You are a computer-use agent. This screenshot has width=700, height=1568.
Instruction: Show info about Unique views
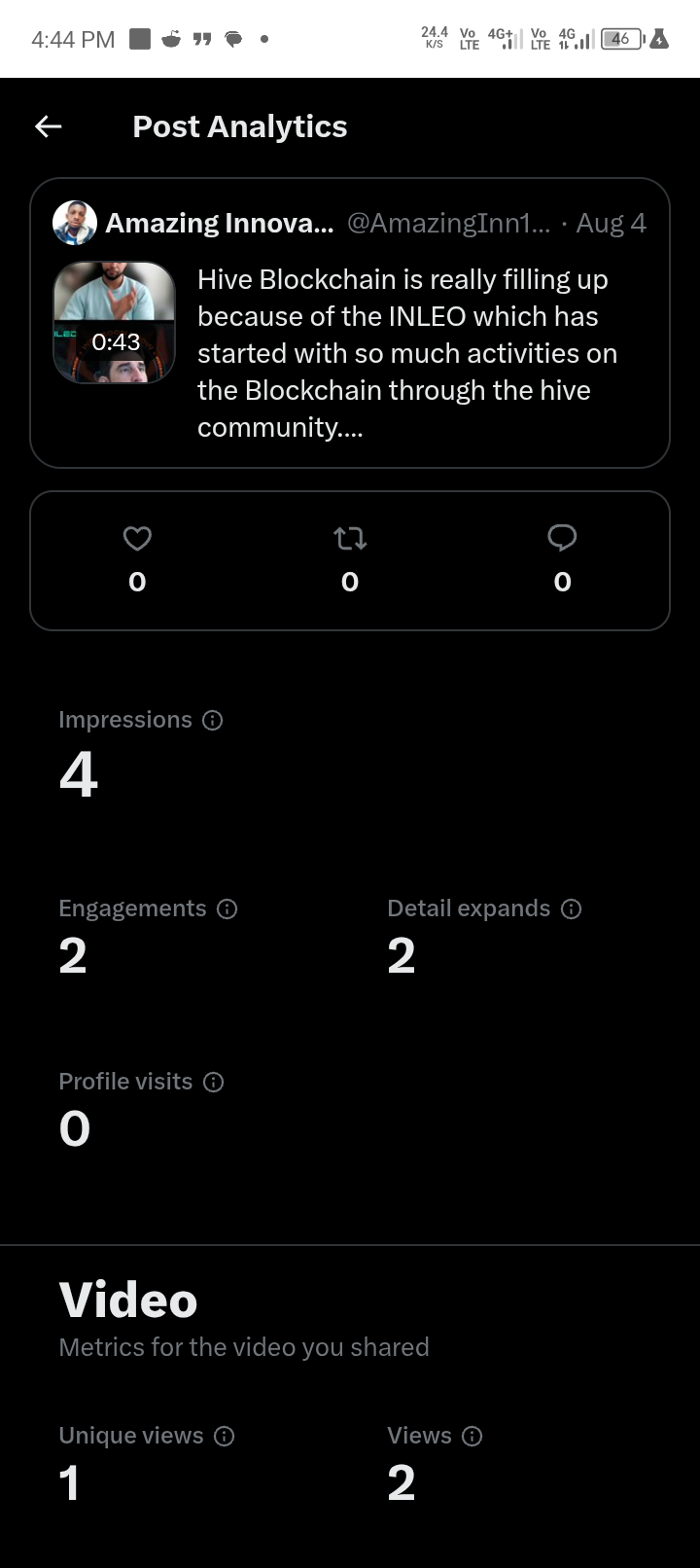tap(225, 1436)
